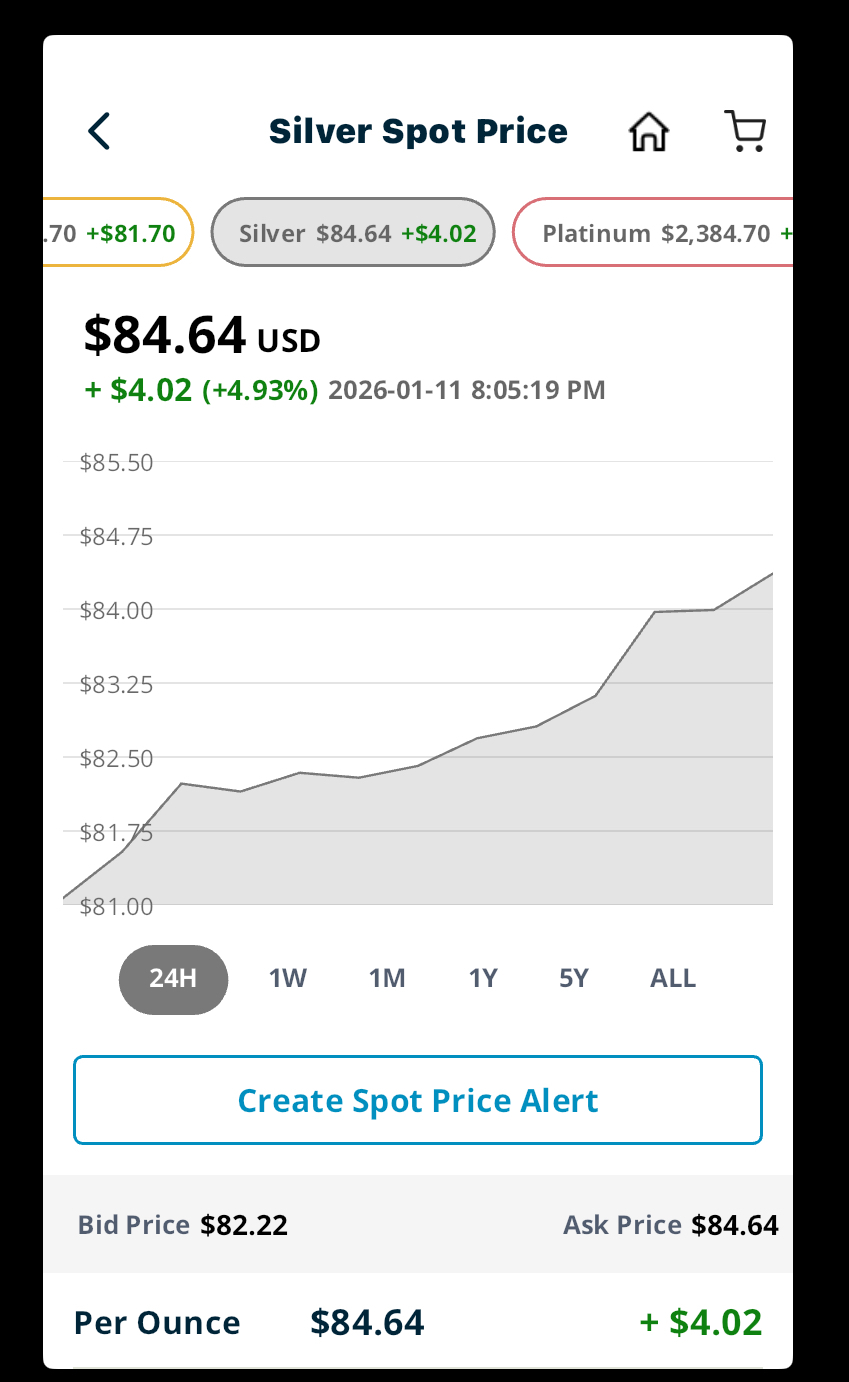This screenshot has height=1382, width=849.
Task: Select the gold-outlined chip showing +$81.70
Action: point(118,233)
